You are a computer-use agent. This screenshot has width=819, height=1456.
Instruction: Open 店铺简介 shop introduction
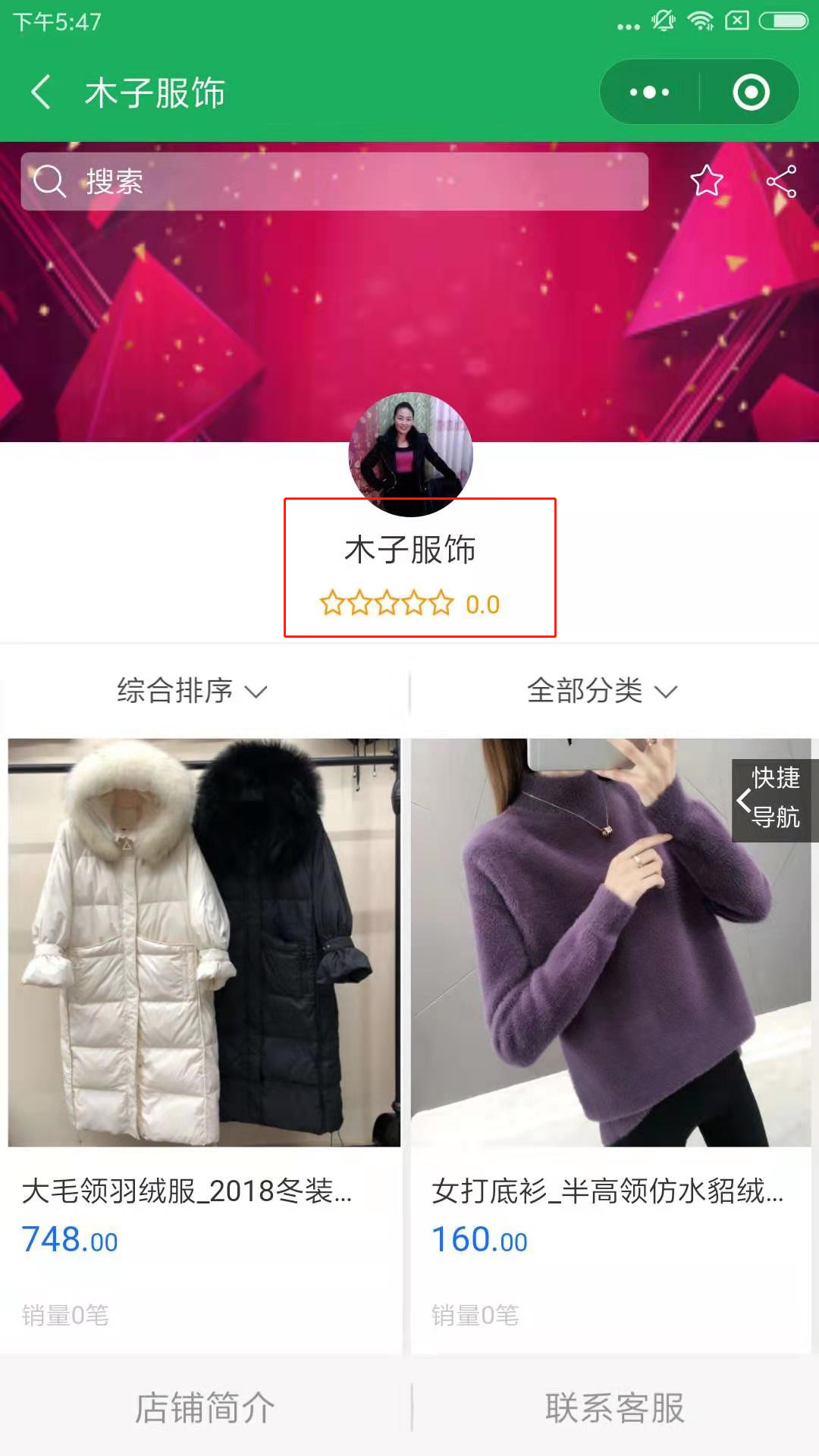pos(205,1407)
